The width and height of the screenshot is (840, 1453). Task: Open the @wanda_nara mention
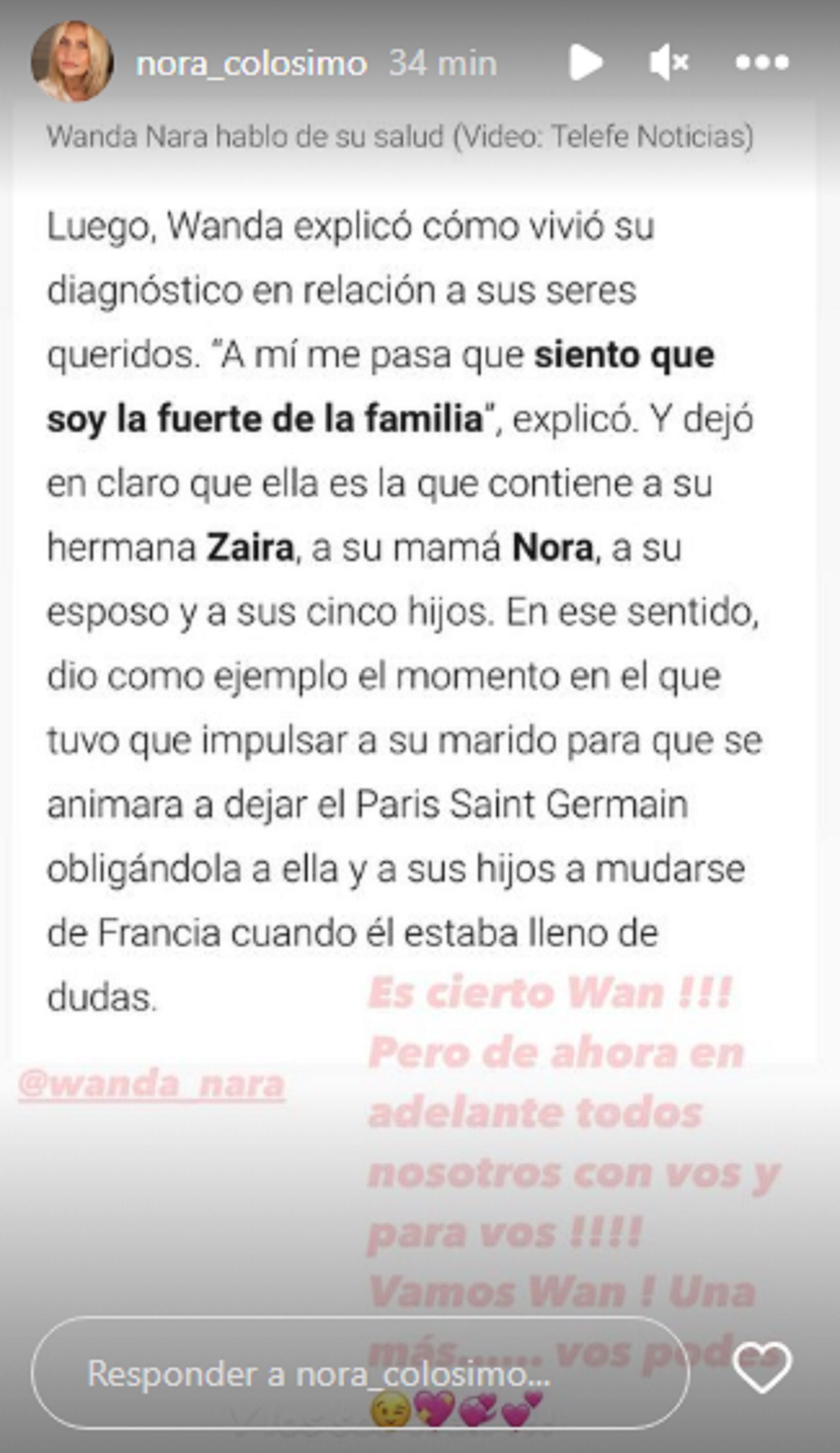click(x=152, y=1084)
